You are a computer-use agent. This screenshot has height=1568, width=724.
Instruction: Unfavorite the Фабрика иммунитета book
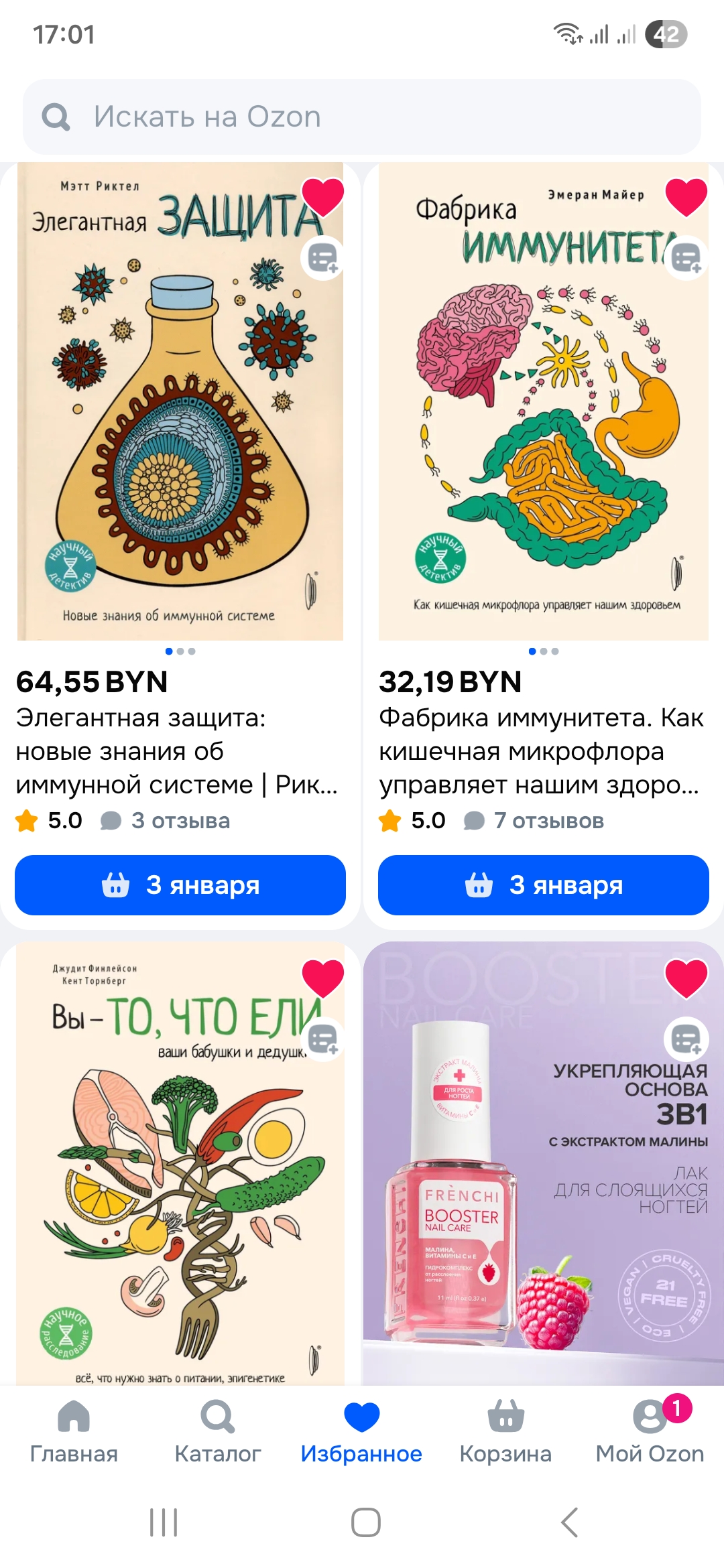pos(686,197)
